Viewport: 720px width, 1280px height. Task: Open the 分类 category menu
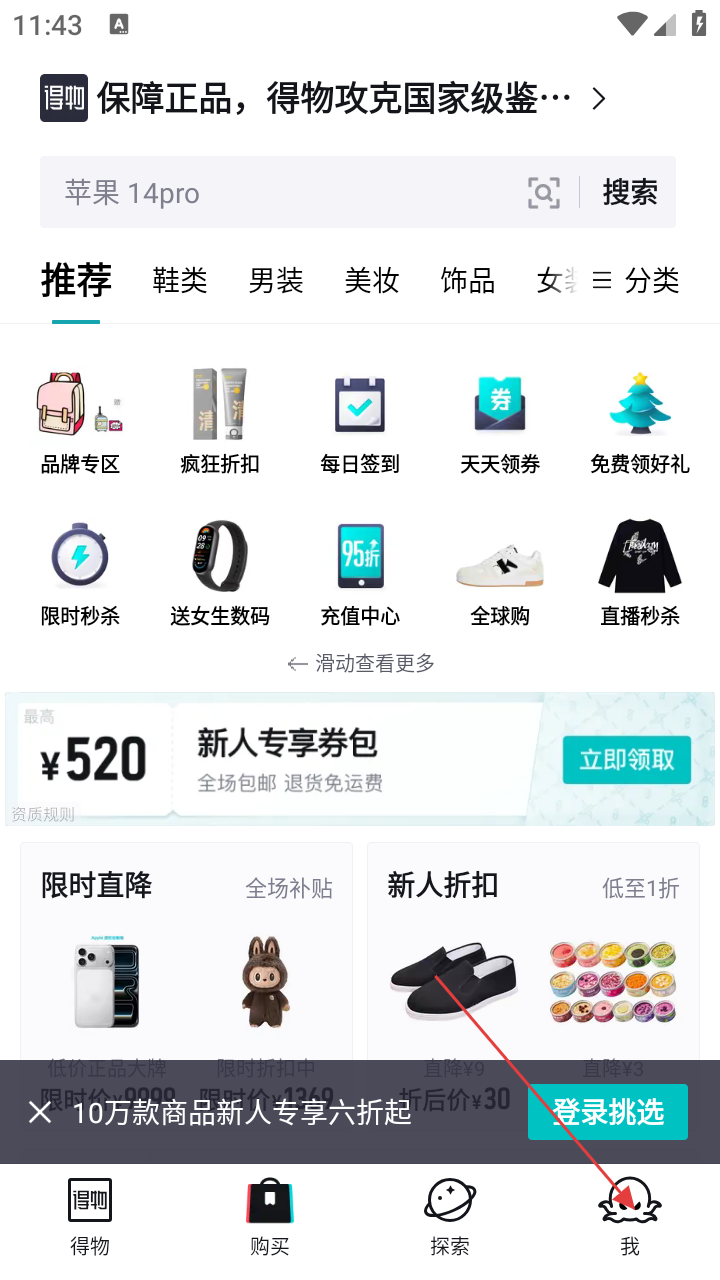click(636, 281)
